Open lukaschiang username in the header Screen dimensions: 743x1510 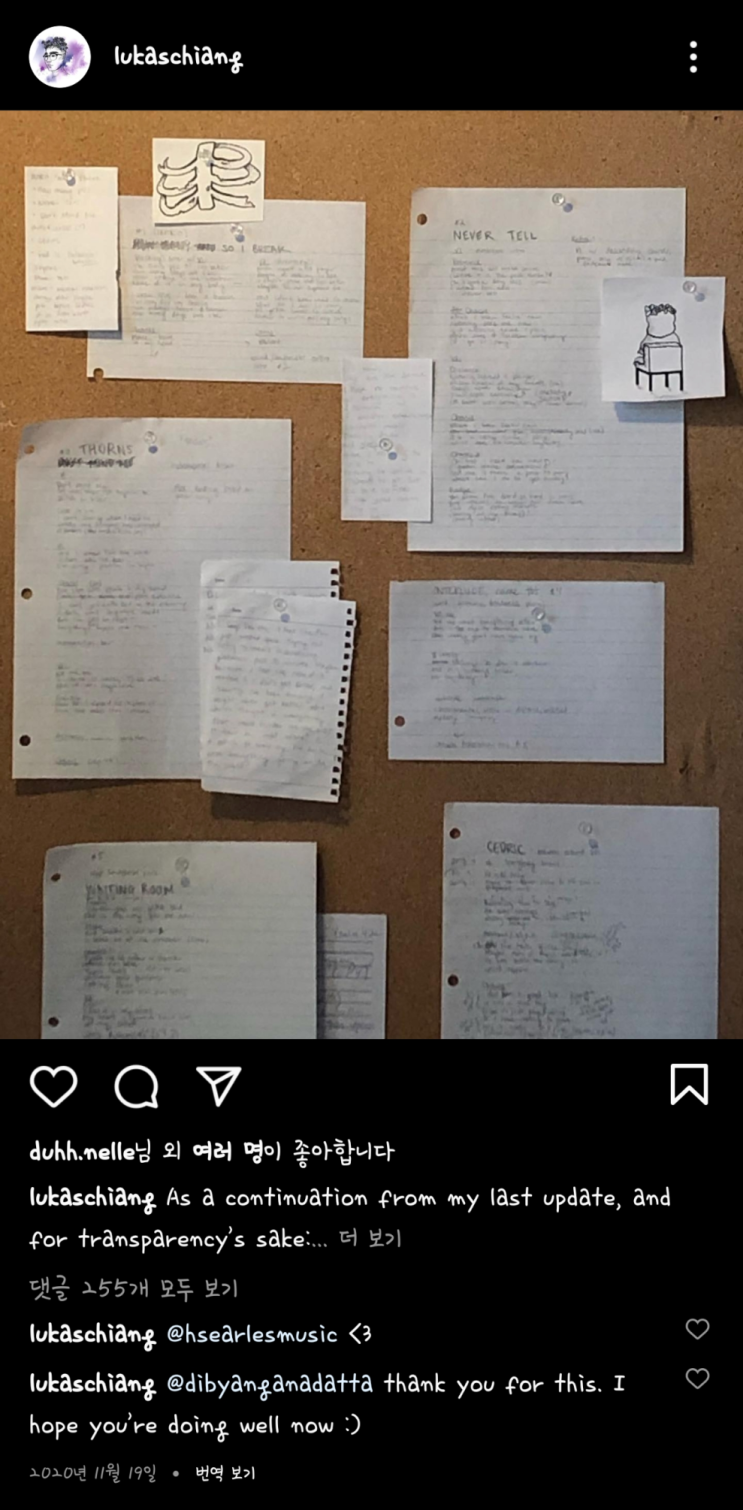point(178,58)
